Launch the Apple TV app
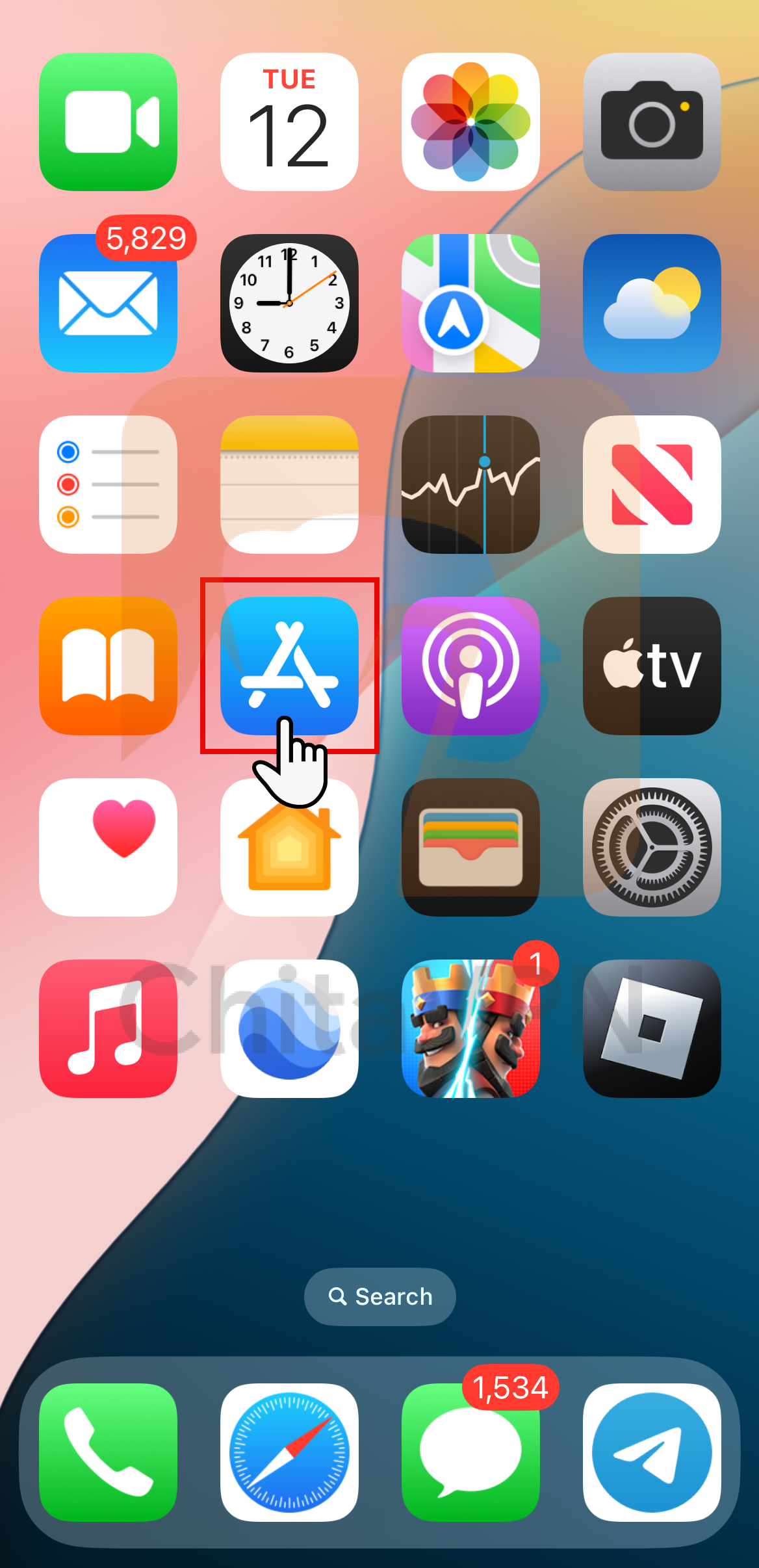Screen dimensions: 759x1568 [x=652, y=665]
